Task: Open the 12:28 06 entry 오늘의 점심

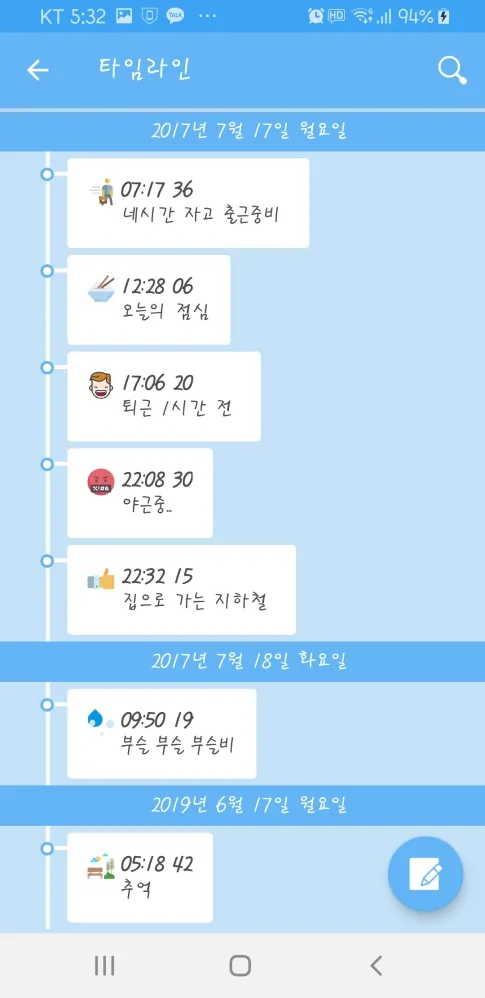Action: click(x=149, y=300)
